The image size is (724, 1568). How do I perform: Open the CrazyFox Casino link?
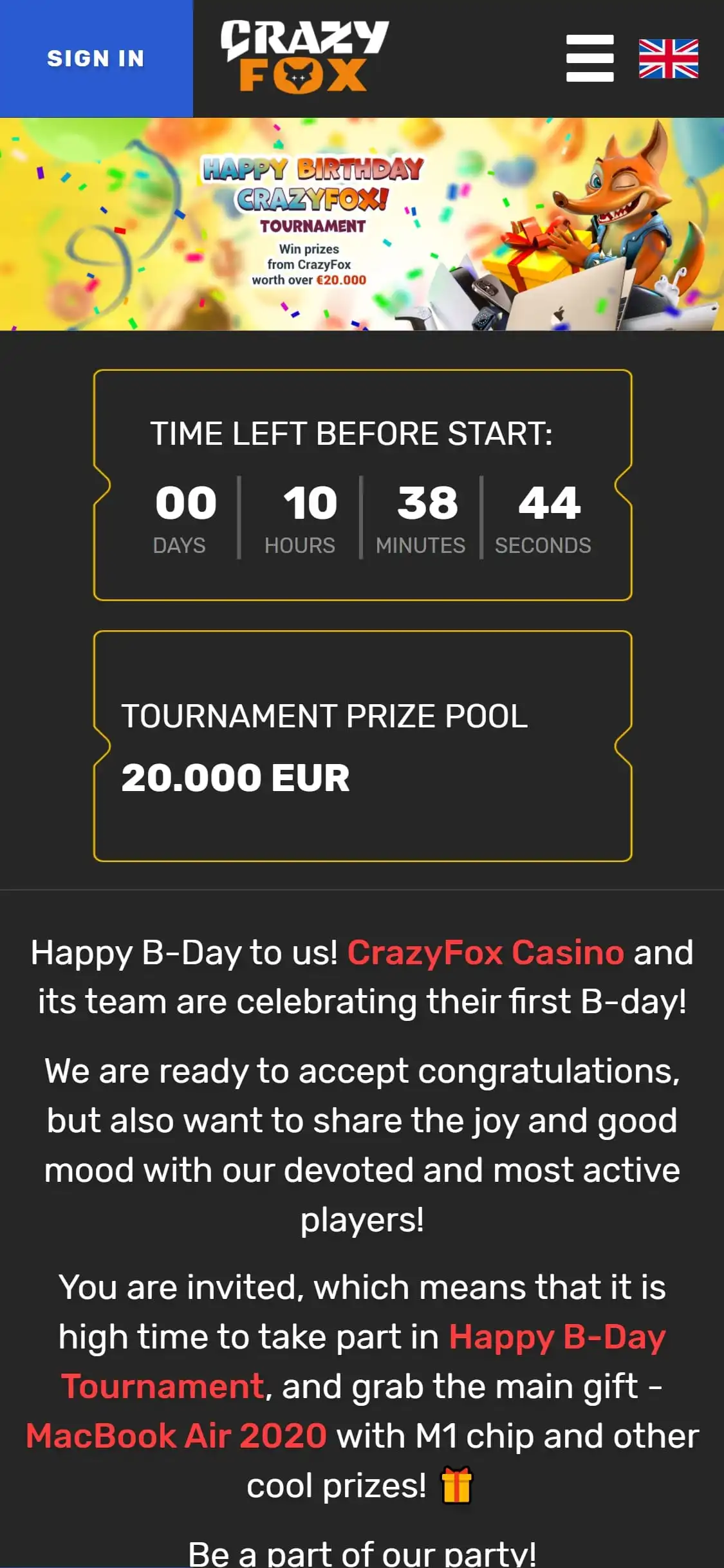(485, 953)
